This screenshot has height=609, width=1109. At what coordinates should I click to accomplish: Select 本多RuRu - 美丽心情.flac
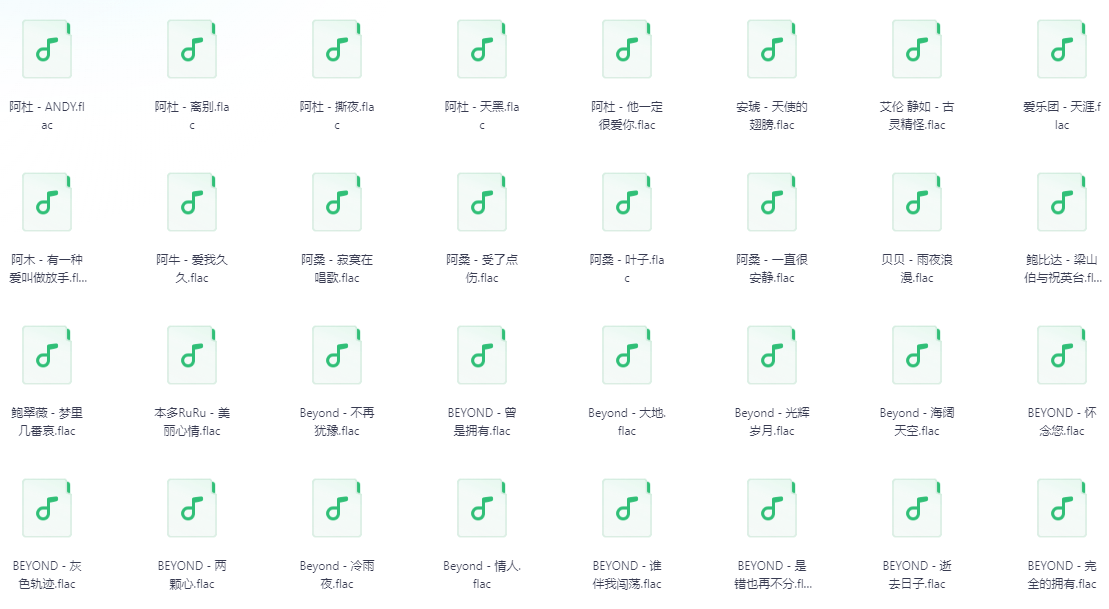coord(192,355)
